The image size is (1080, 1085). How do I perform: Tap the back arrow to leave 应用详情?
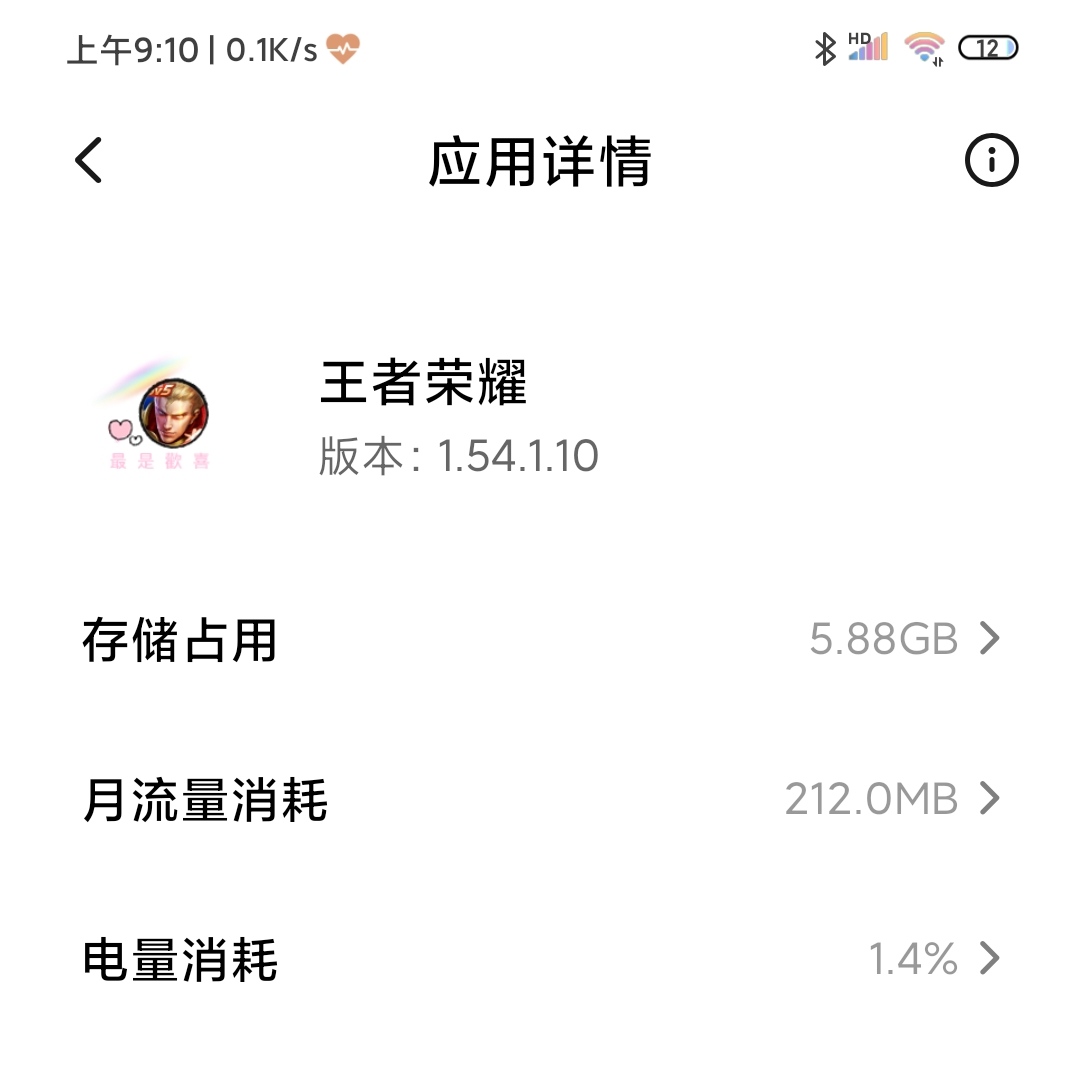point(88,160)
